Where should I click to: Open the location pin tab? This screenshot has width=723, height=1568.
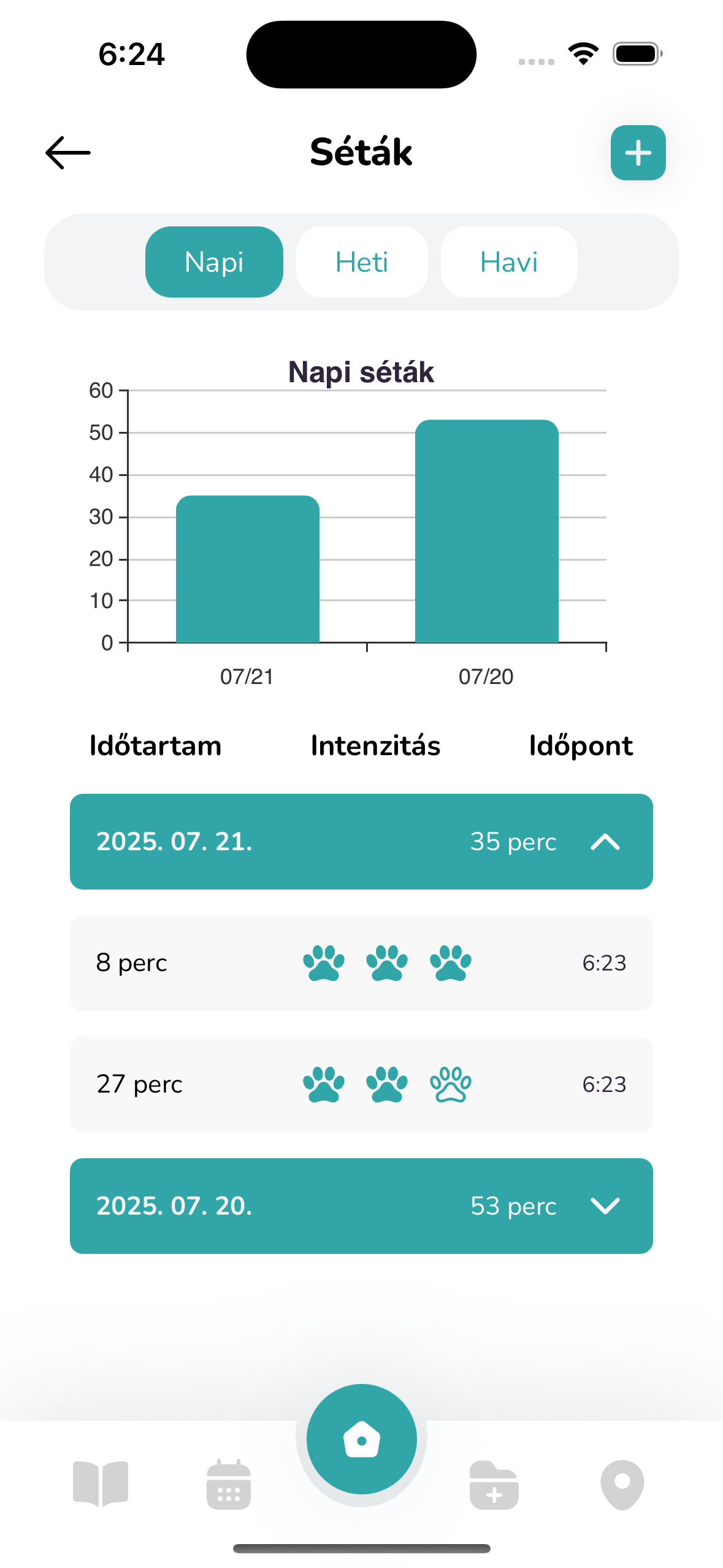[x=622, y=1485]
